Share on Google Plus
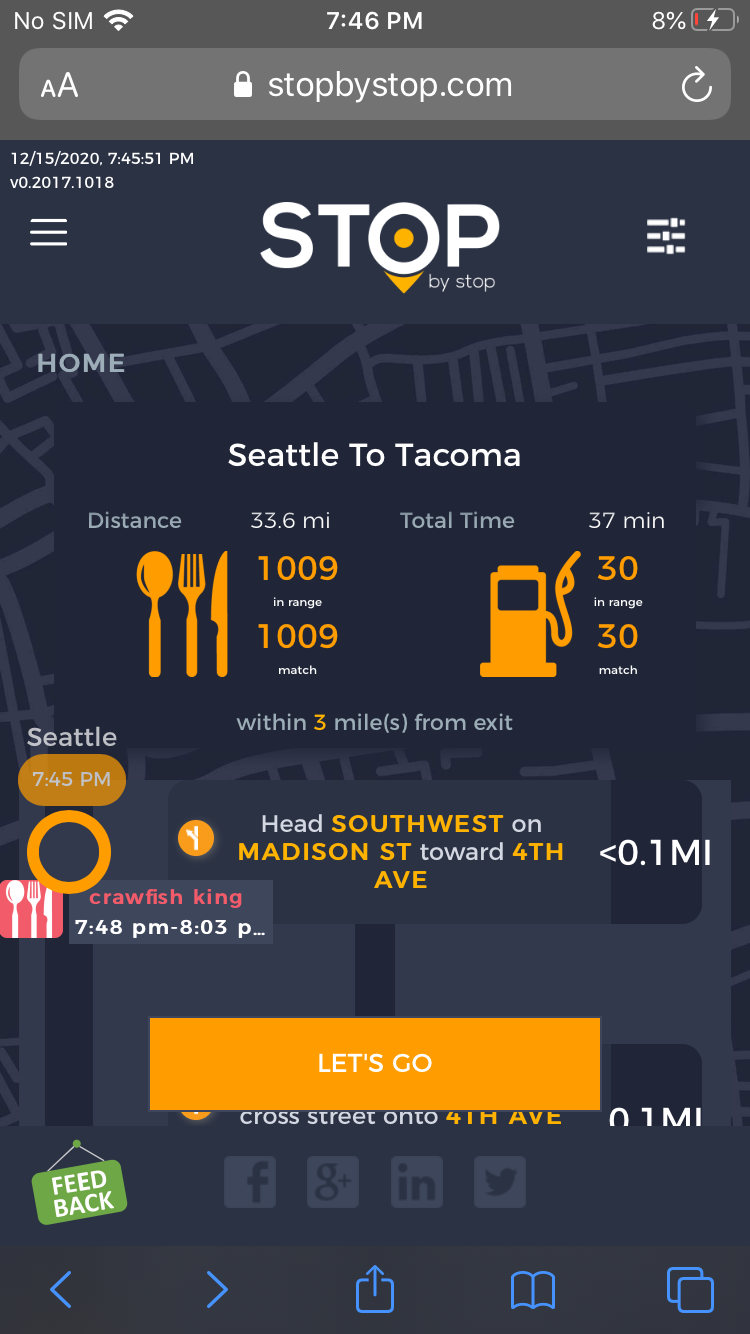The image size is (750, 1334). pyautogui.click(x=333, y=1183)
